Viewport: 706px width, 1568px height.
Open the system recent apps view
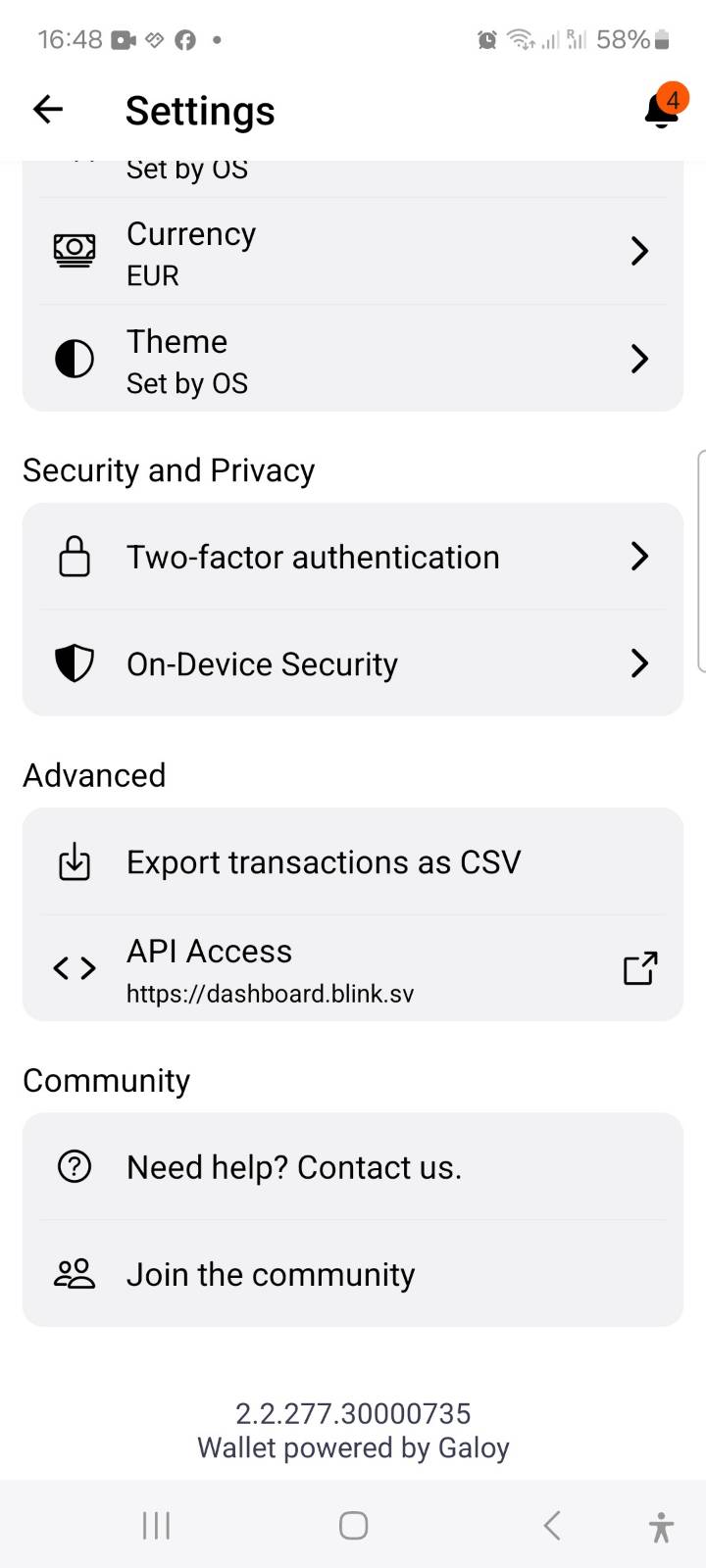157,1525
